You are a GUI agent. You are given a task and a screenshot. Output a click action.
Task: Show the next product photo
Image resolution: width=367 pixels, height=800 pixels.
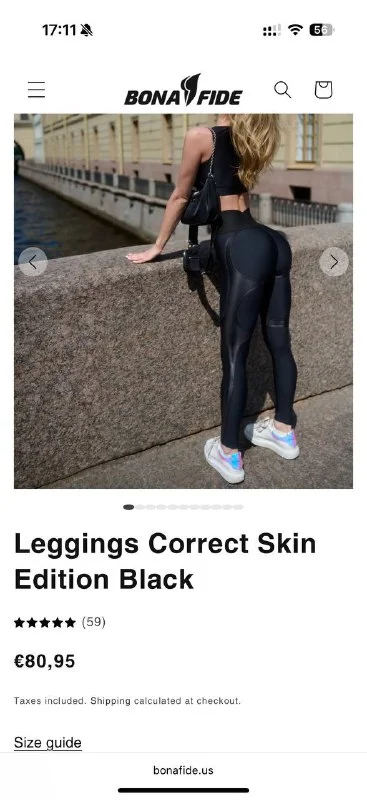coord(334,262)
